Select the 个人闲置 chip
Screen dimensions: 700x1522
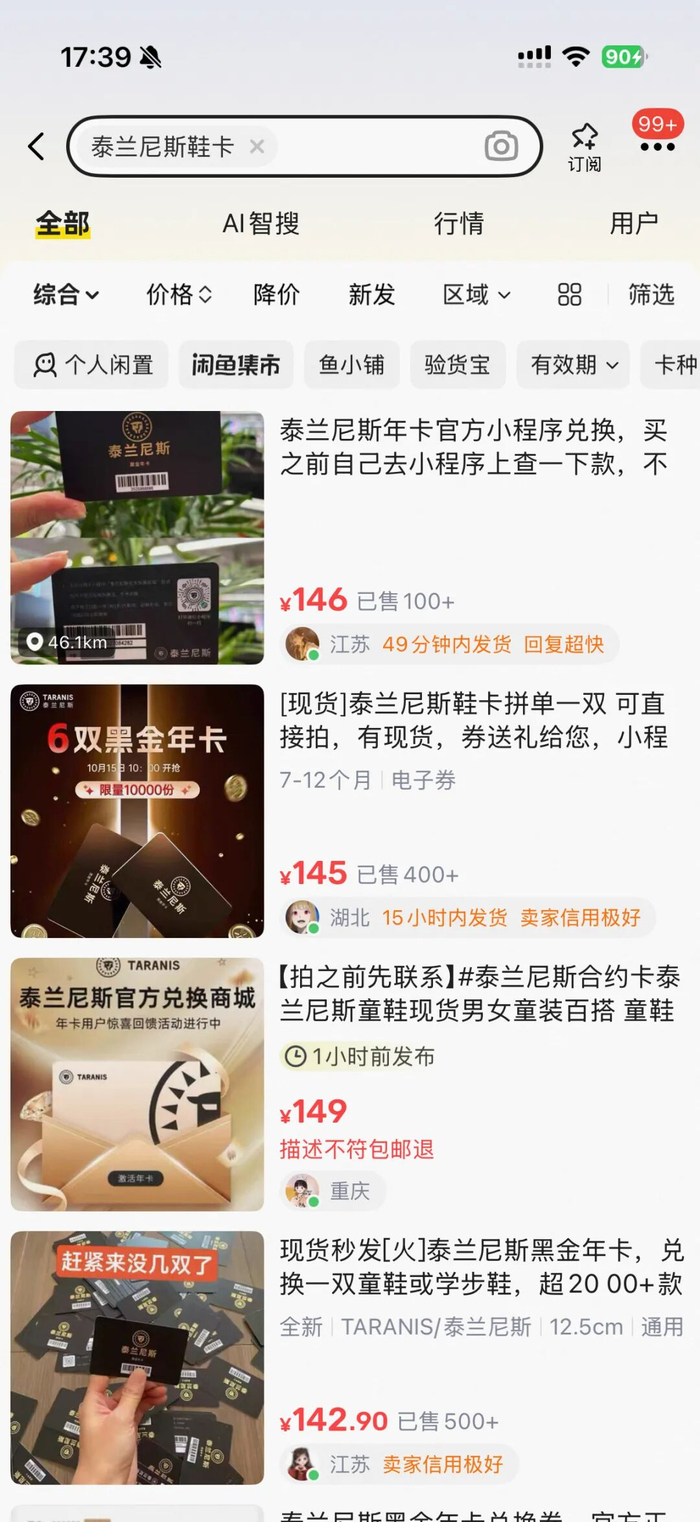tap(91, 365)
